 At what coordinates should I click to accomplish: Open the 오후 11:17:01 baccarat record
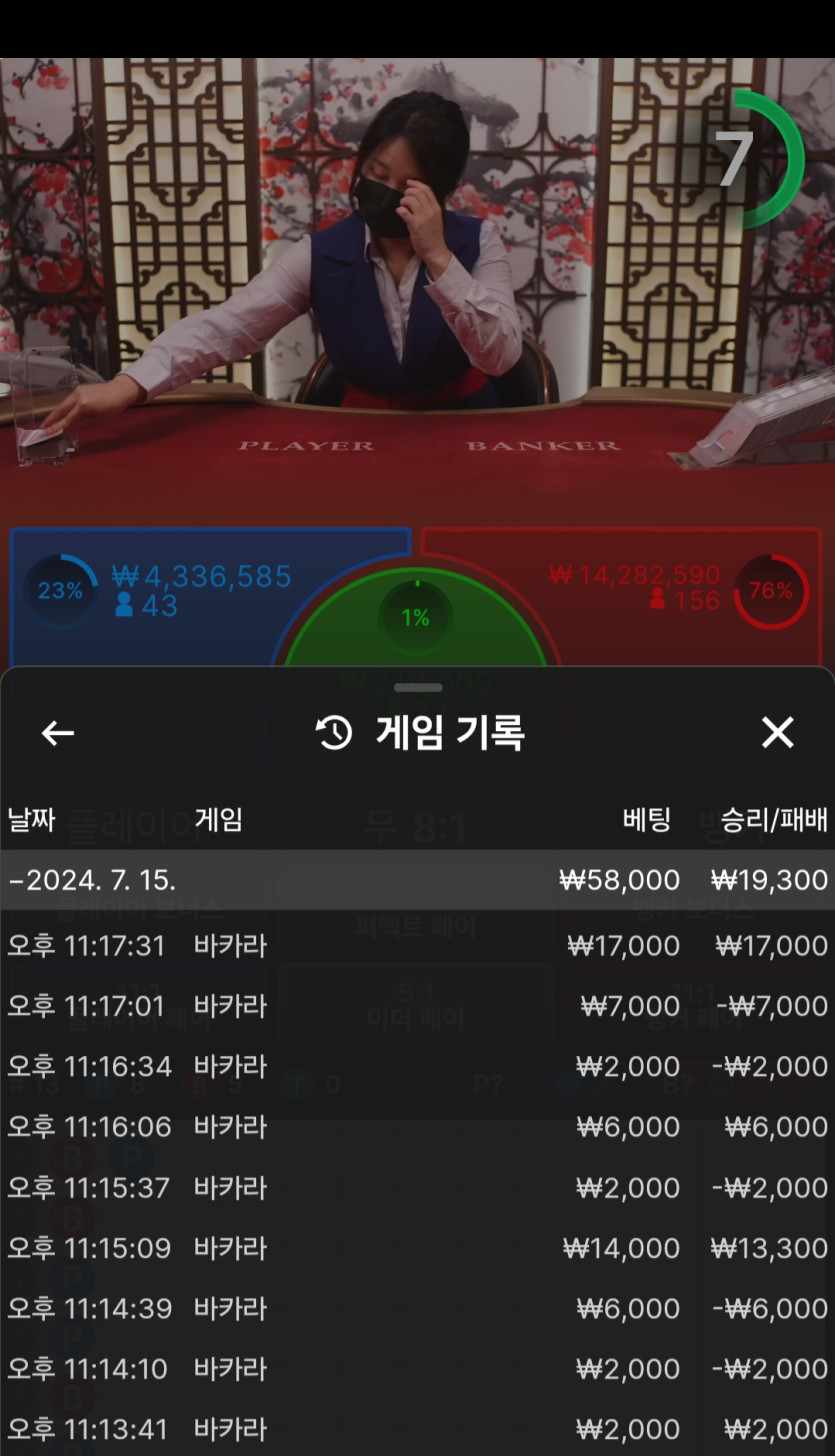(417, 1006)
